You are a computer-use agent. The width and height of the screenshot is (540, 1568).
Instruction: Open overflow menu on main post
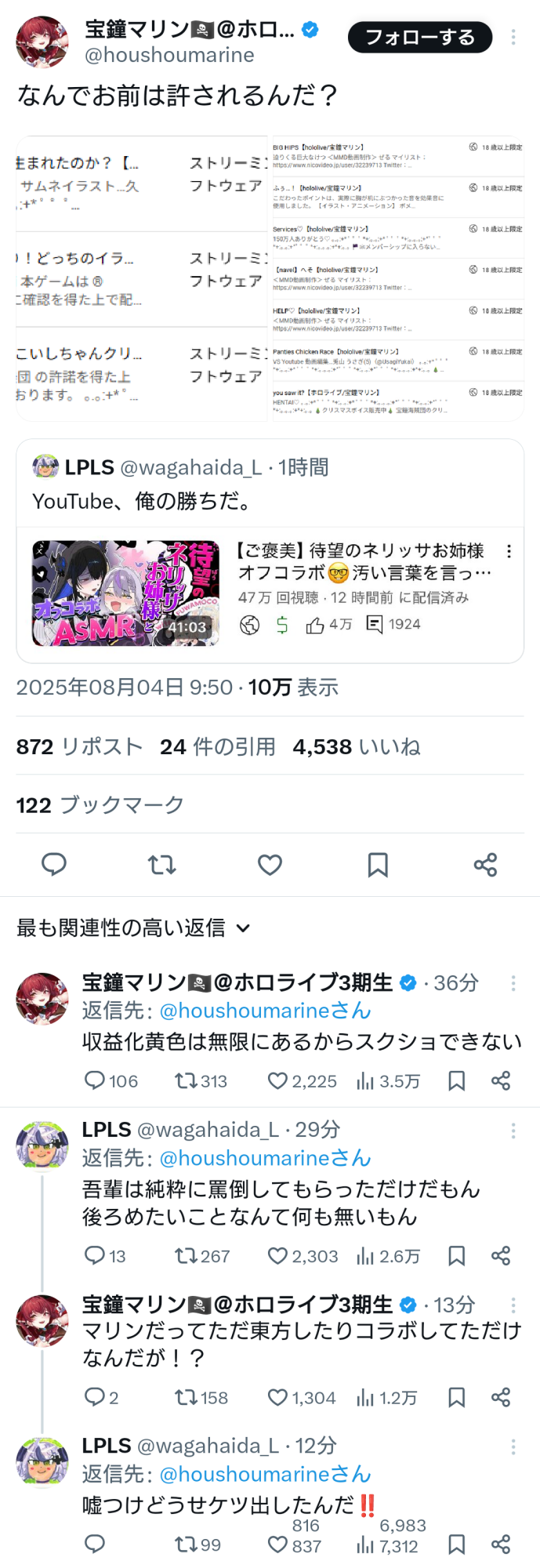click(x=513, y=37)
